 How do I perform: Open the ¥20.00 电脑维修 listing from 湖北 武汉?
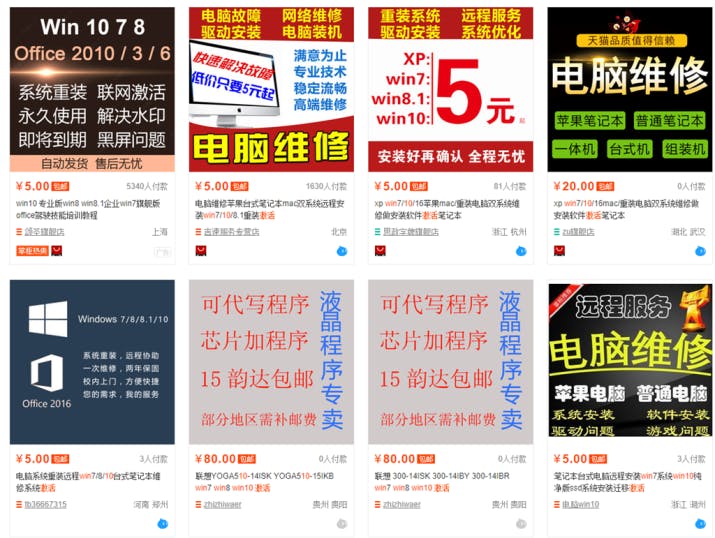pos(629,90)
